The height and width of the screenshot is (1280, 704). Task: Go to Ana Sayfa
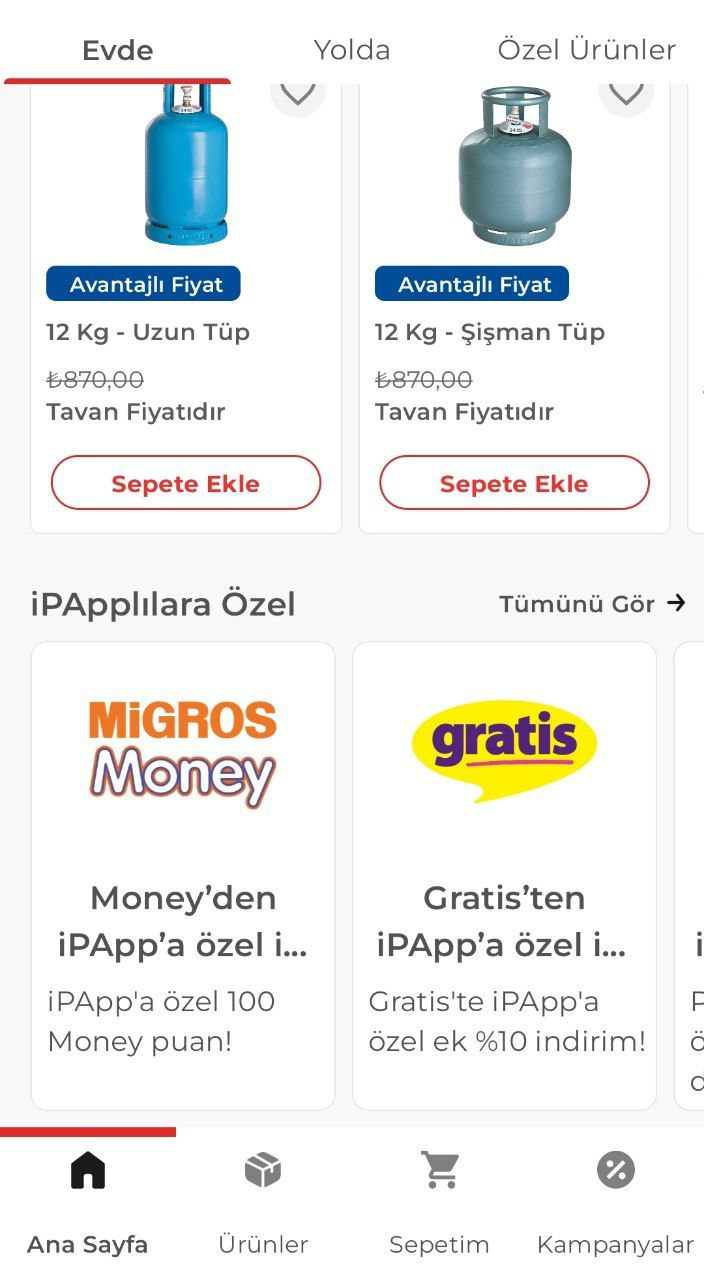click(88, 1205)
